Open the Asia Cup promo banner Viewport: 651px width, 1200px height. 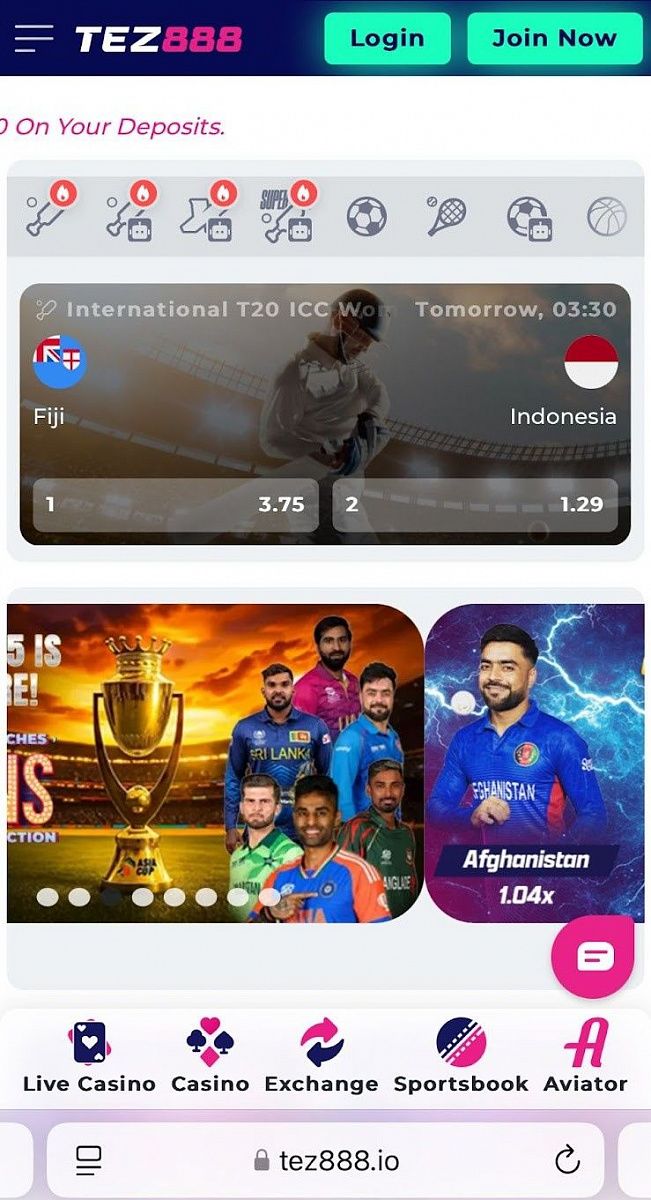click(215, 762)
